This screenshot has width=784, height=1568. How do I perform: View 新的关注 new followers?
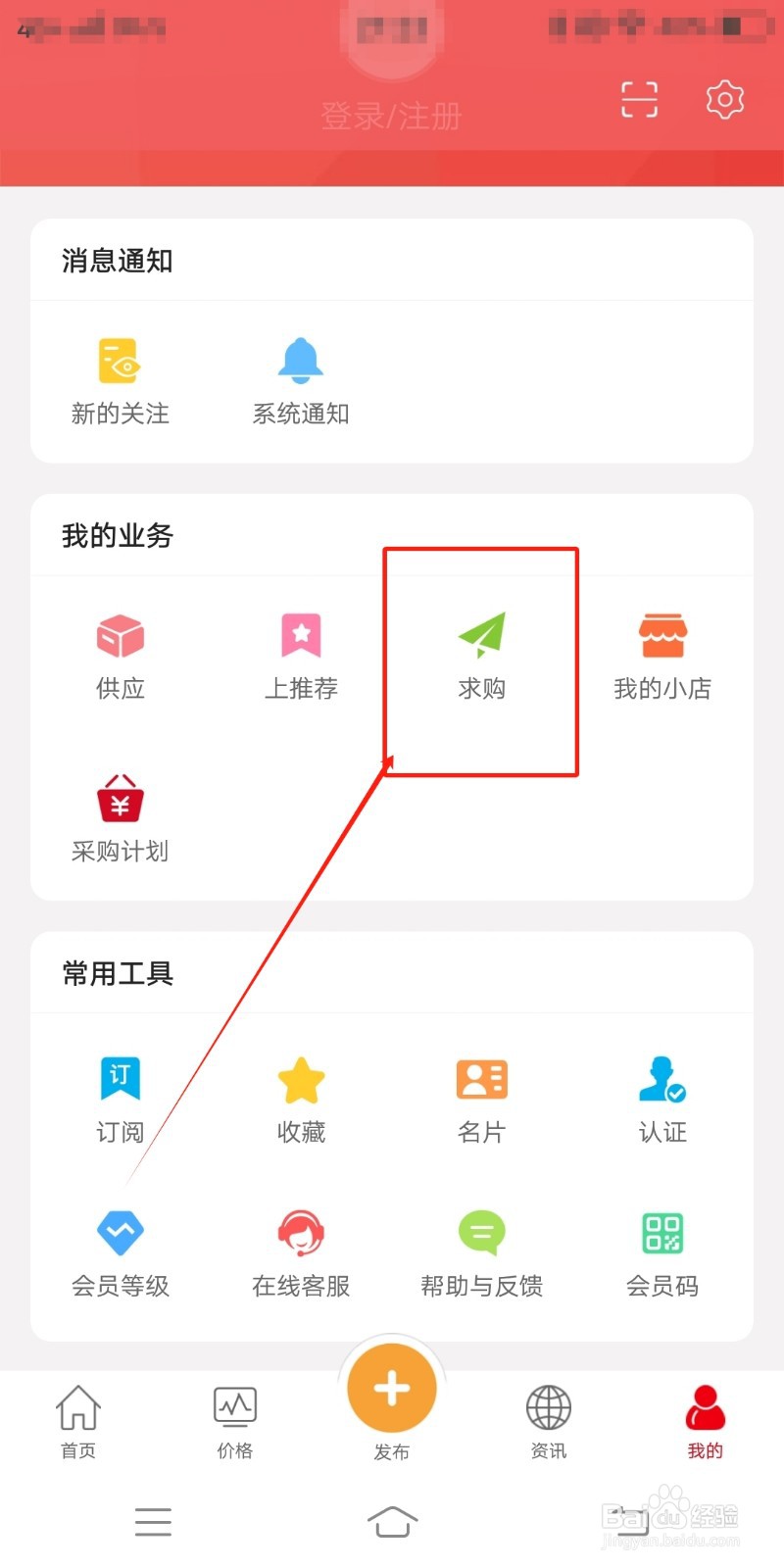[x=120, y=380]
